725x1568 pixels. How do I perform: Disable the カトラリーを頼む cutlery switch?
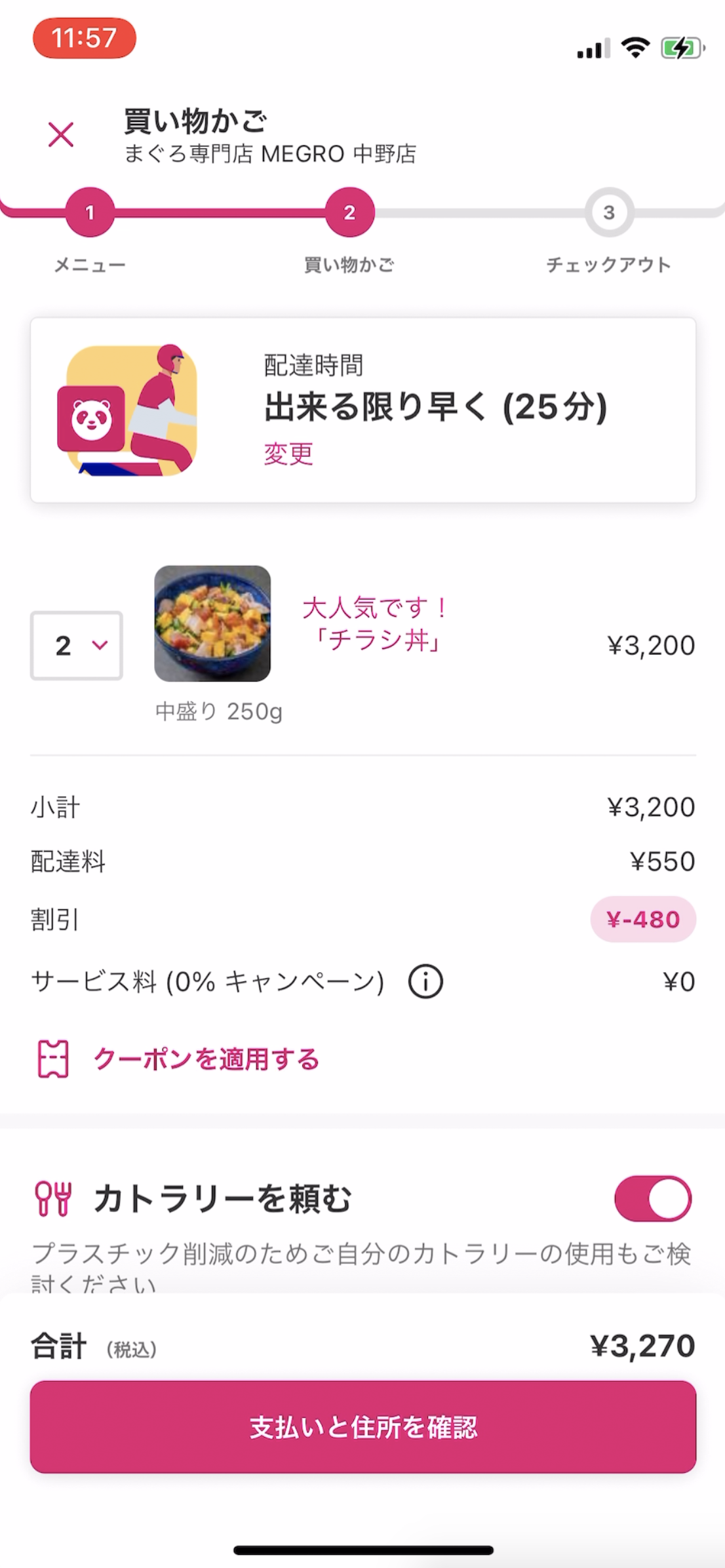(x=652, y=1198)
